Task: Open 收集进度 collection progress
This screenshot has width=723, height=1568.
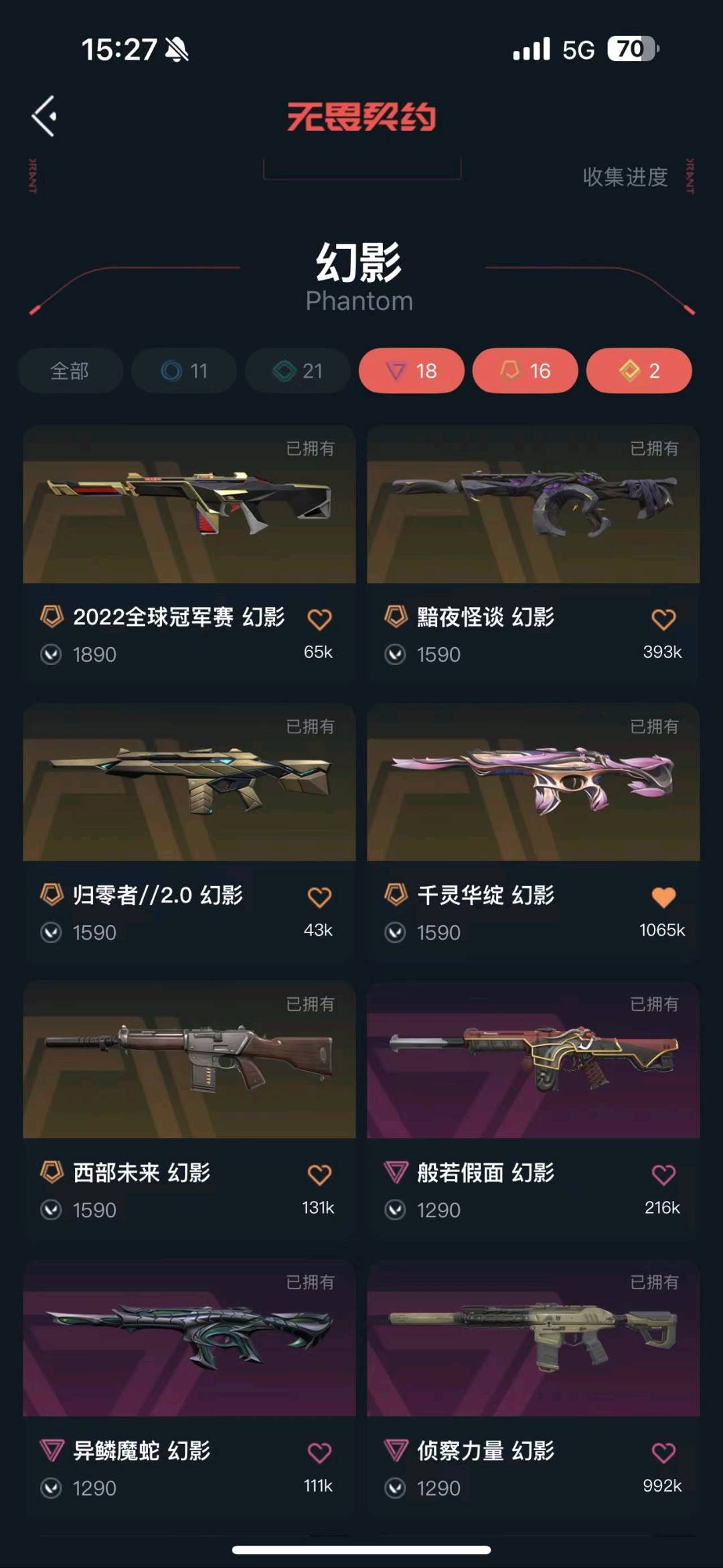Action: pyautogui.click(x=625, y=177)
